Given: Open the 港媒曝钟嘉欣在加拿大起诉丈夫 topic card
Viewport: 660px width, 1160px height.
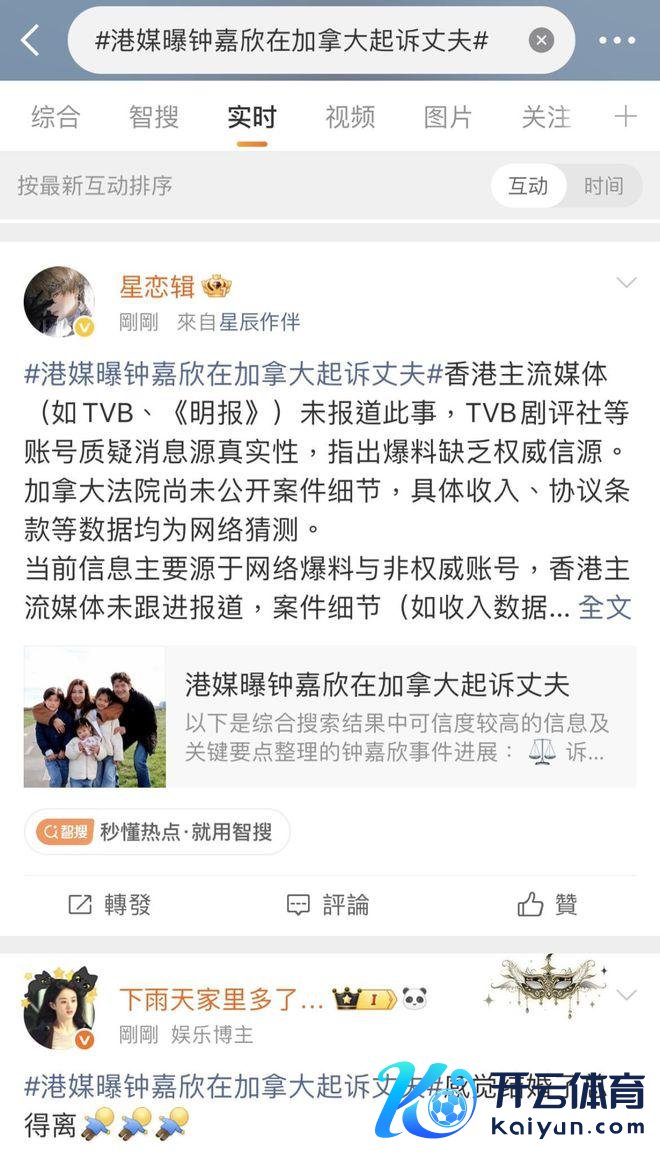Looking at the screenshot, I should click(330, 716).
